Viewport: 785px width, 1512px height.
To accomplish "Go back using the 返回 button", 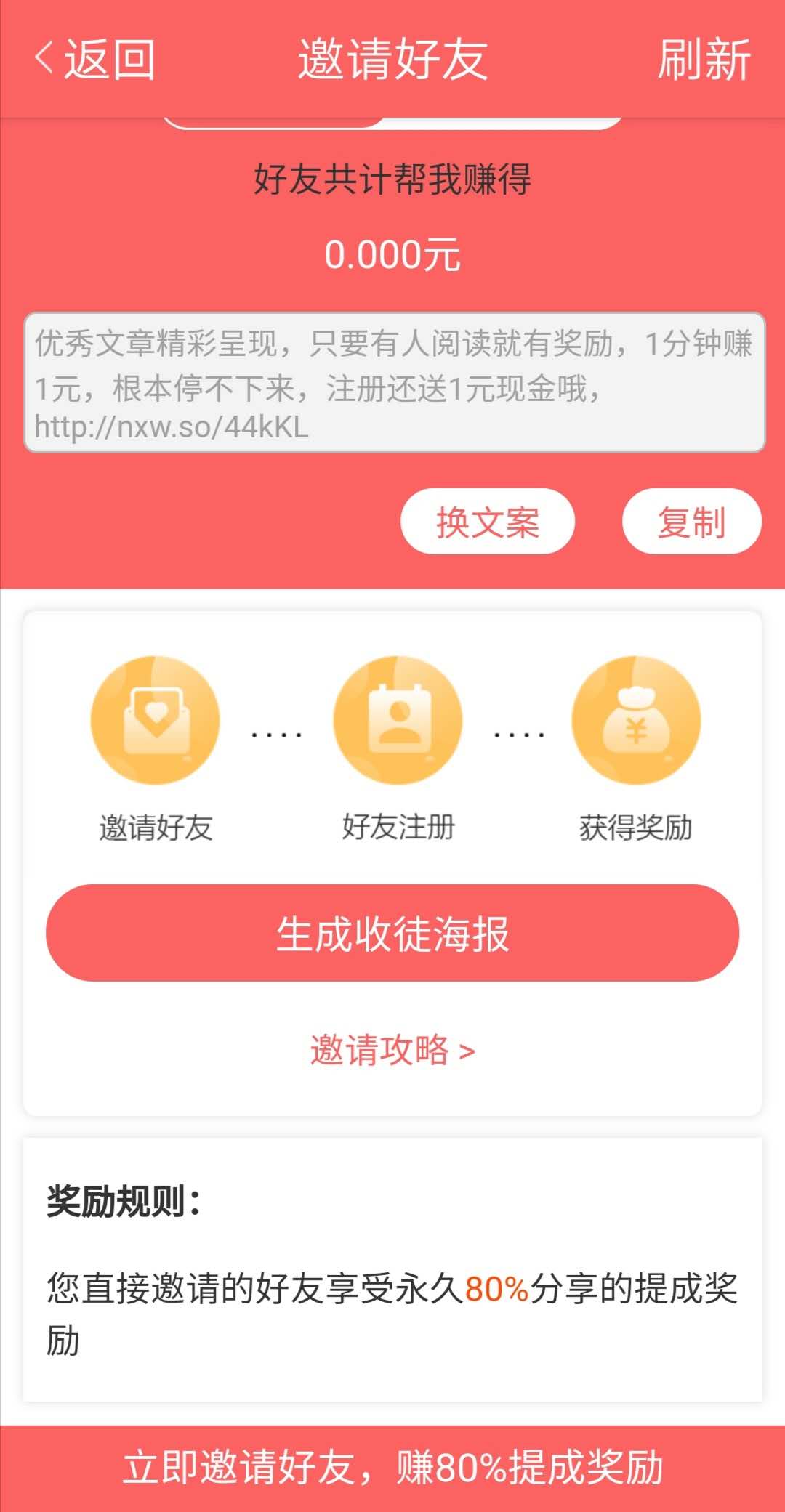I will pyautogui.click(x=94, y=59).
